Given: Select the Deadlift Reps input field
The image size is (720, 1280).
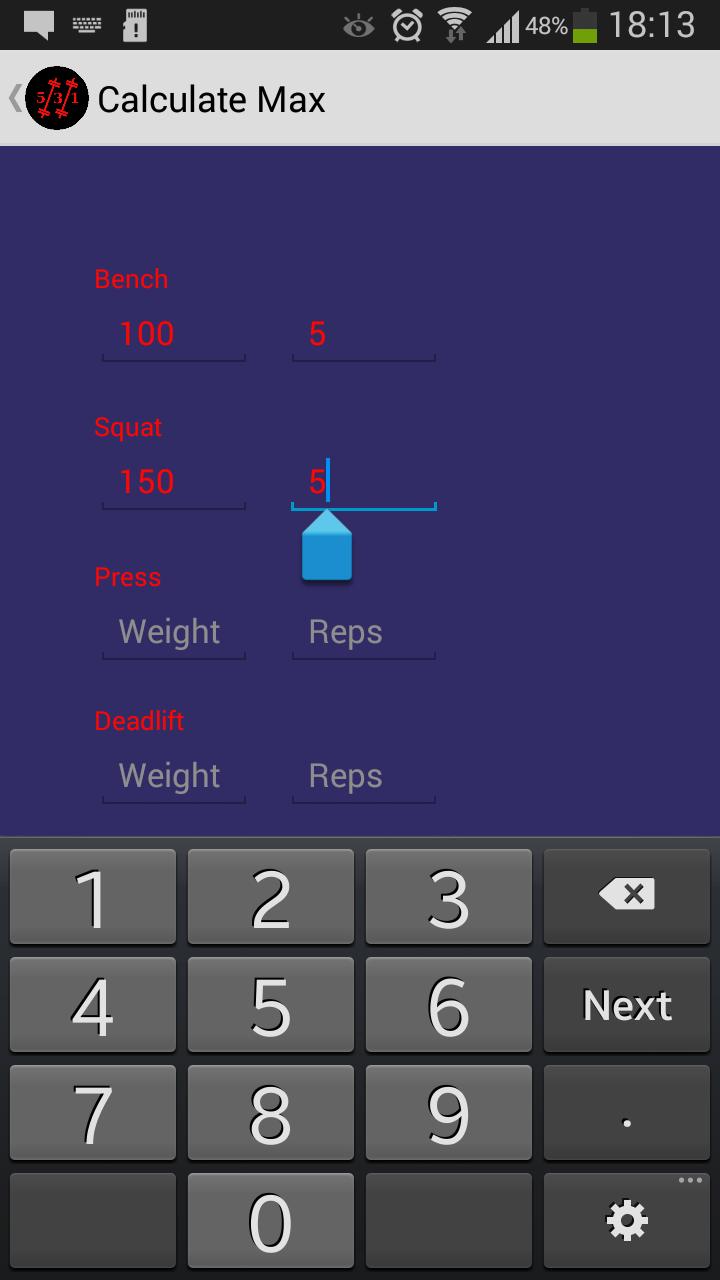Looking at the screenshot, I should tap(362, 776).
